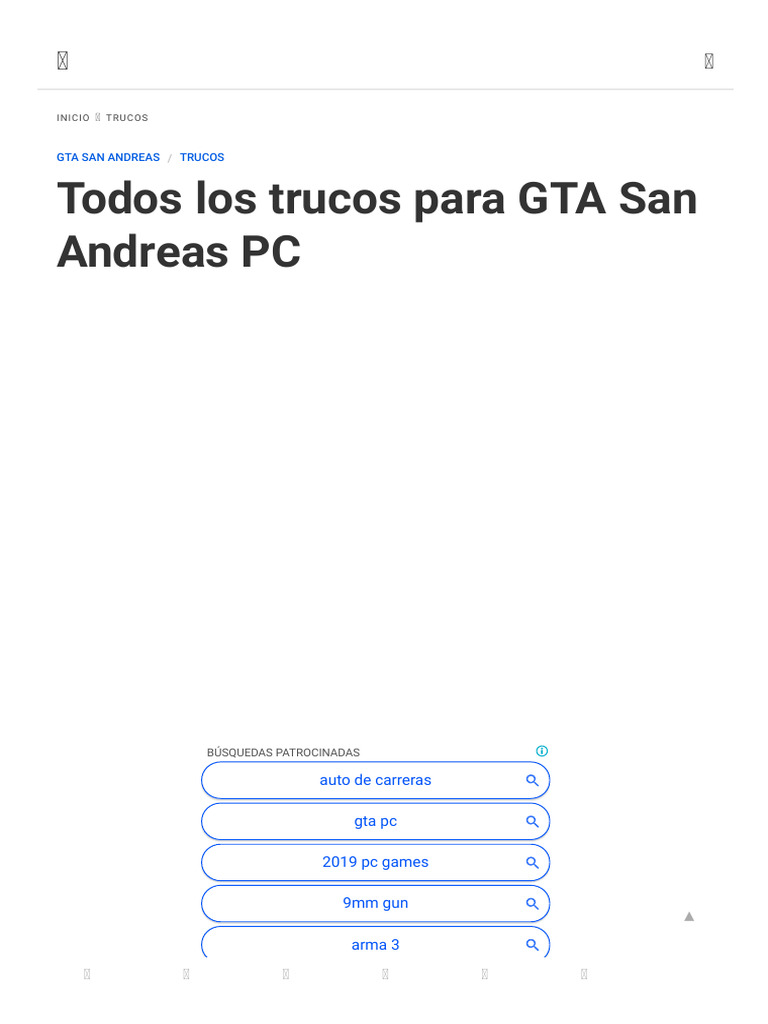
Task: Tap the icon at top right
Action: [x=709, y=61]
